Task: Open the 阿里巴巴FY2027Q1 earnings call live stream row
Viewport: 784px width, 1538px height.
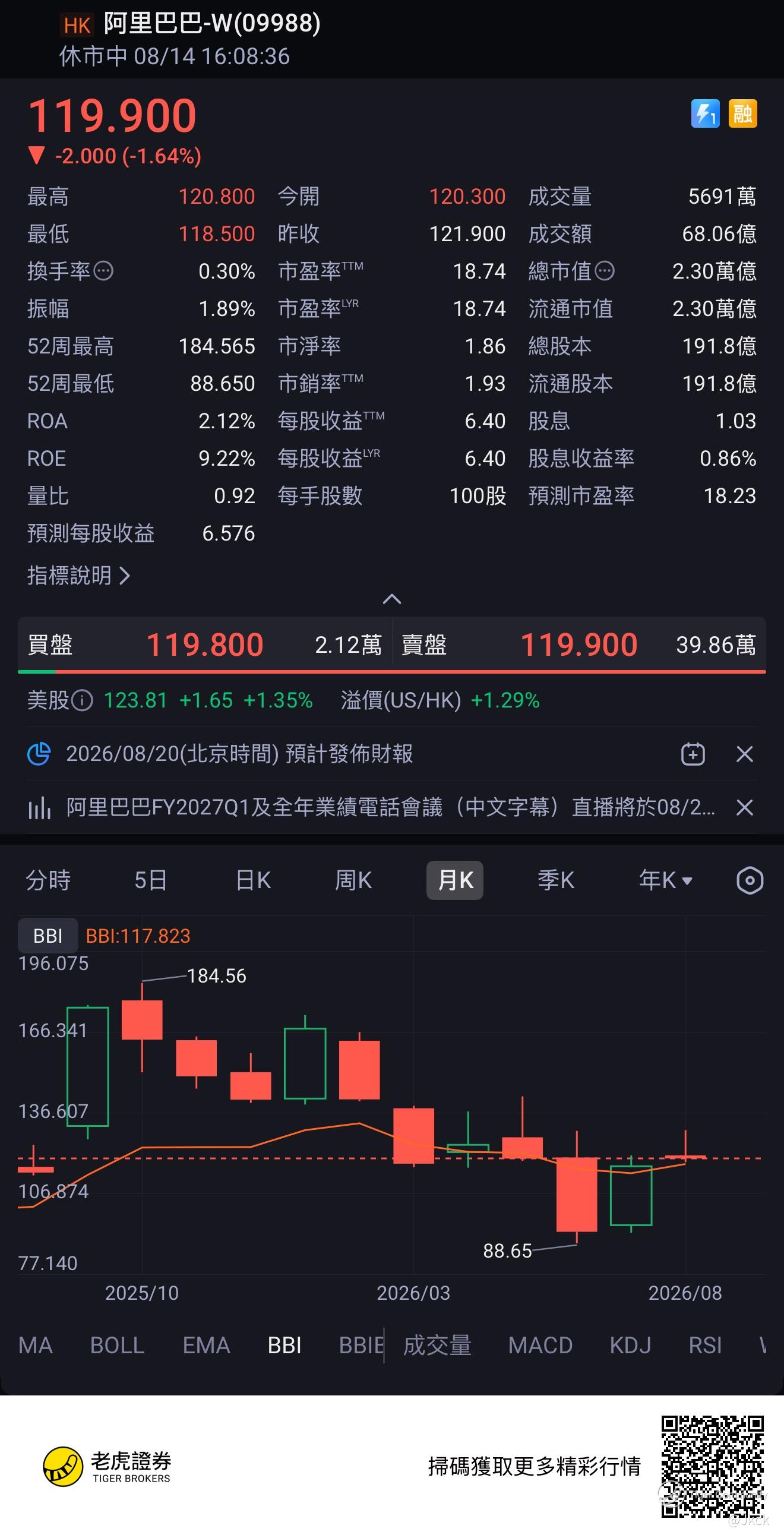Action: [371, 808]
